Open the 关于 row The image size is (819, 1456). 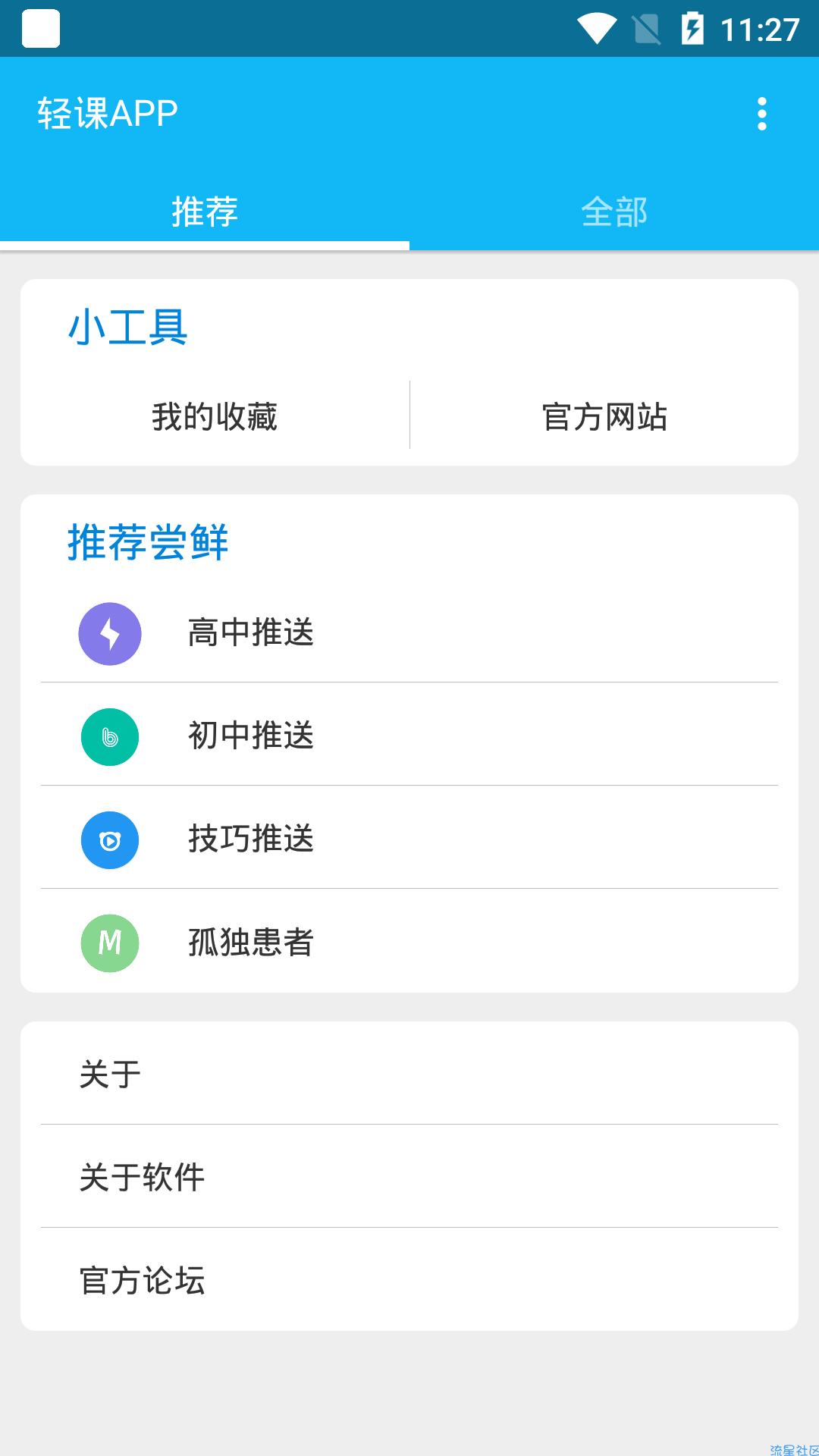click(409, 1074)
